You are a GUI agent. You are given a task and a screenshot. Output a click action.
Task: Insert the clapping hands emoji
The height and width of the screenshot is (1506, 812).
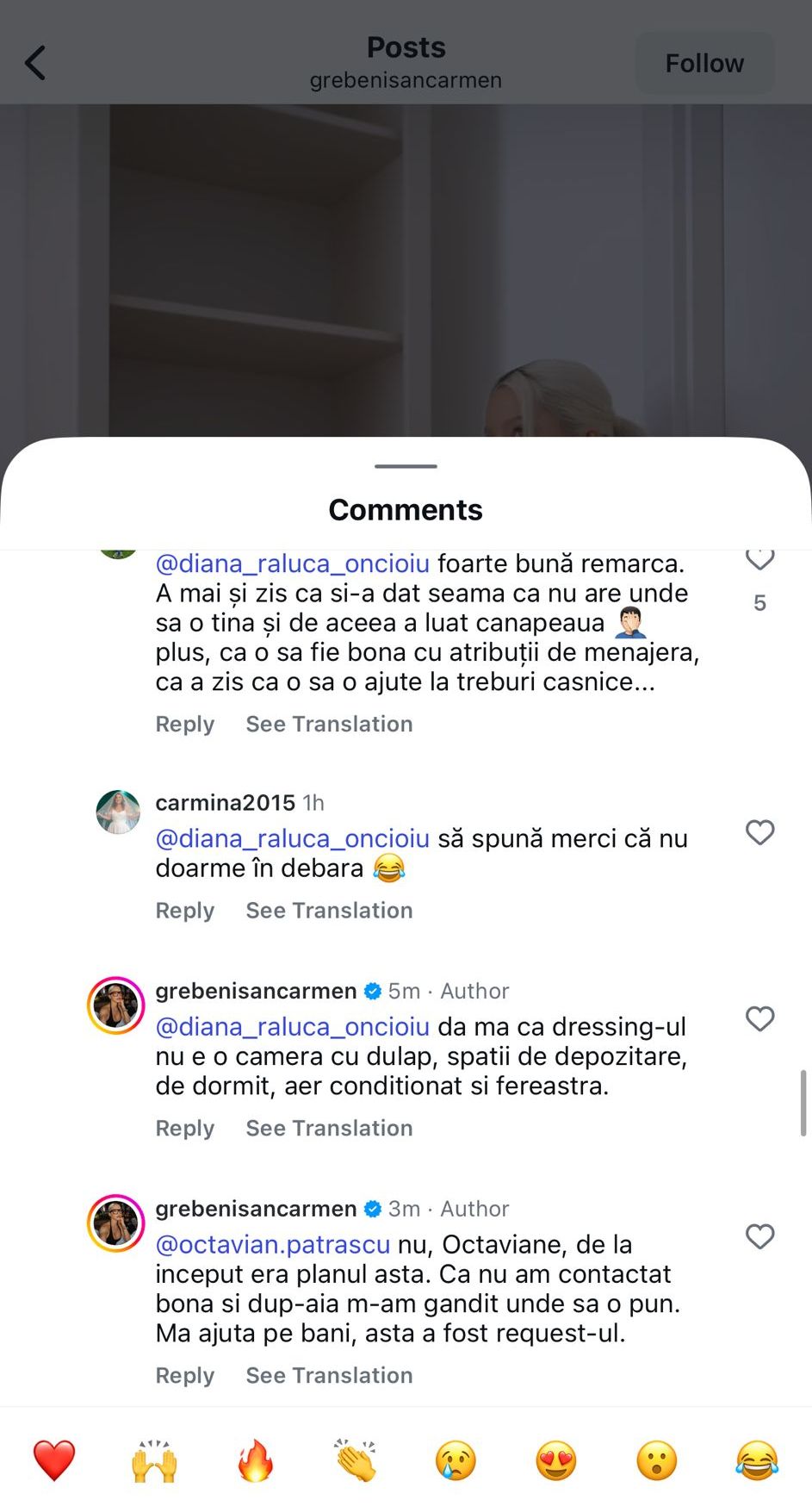click(x=356, y=1460)
